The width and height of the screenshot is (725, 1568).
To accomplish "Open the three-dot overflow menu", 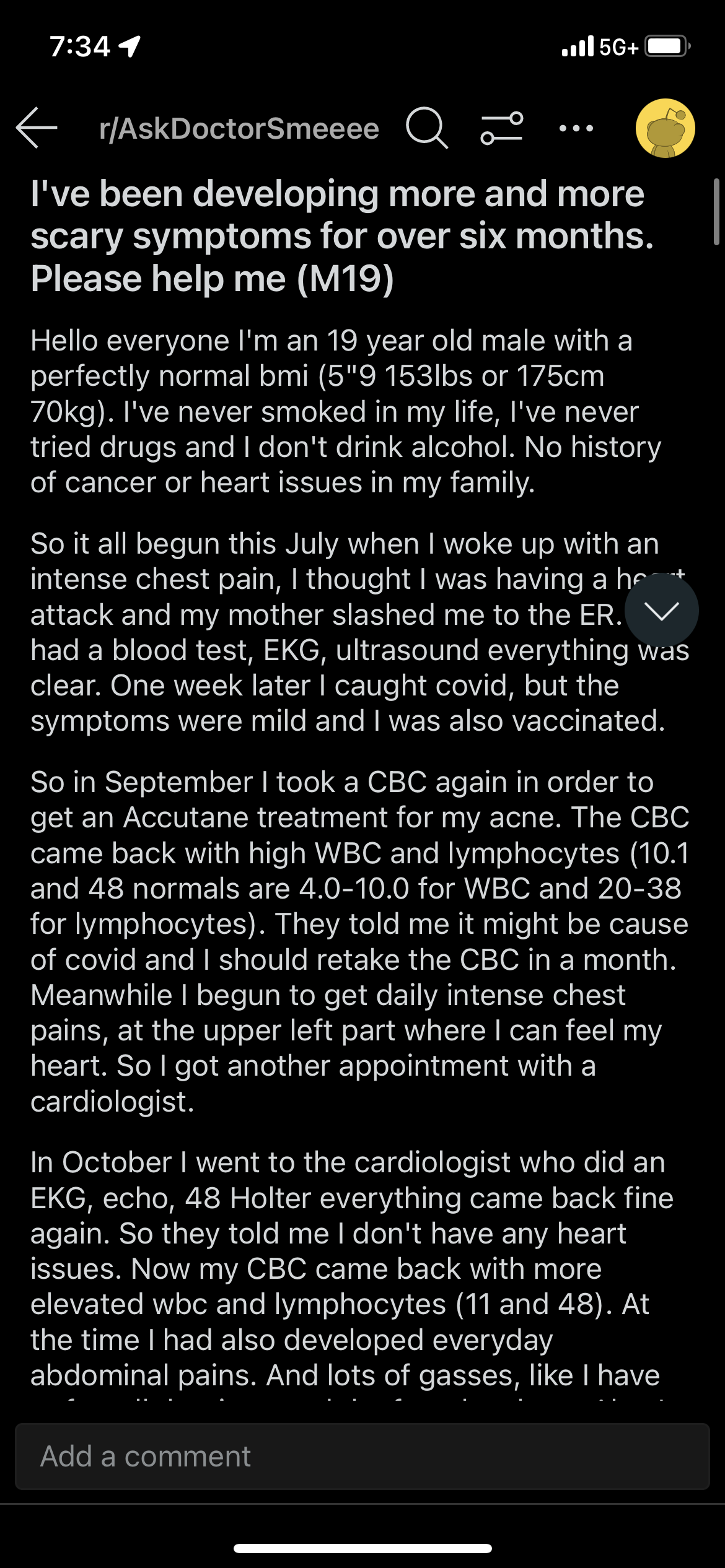I will (x=576, y=129).
